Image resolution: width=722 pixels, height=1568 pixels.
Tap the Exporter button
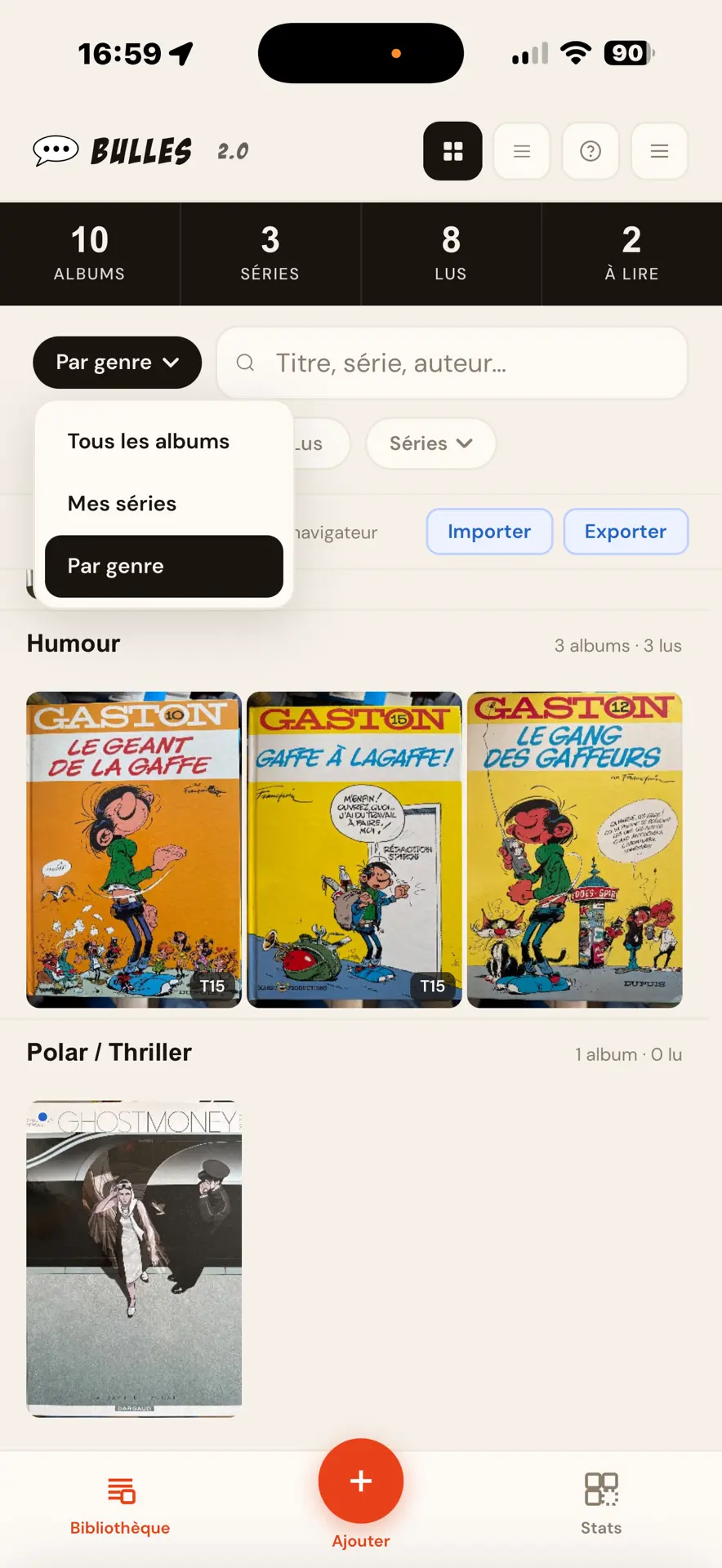click(x=626, y=532)
